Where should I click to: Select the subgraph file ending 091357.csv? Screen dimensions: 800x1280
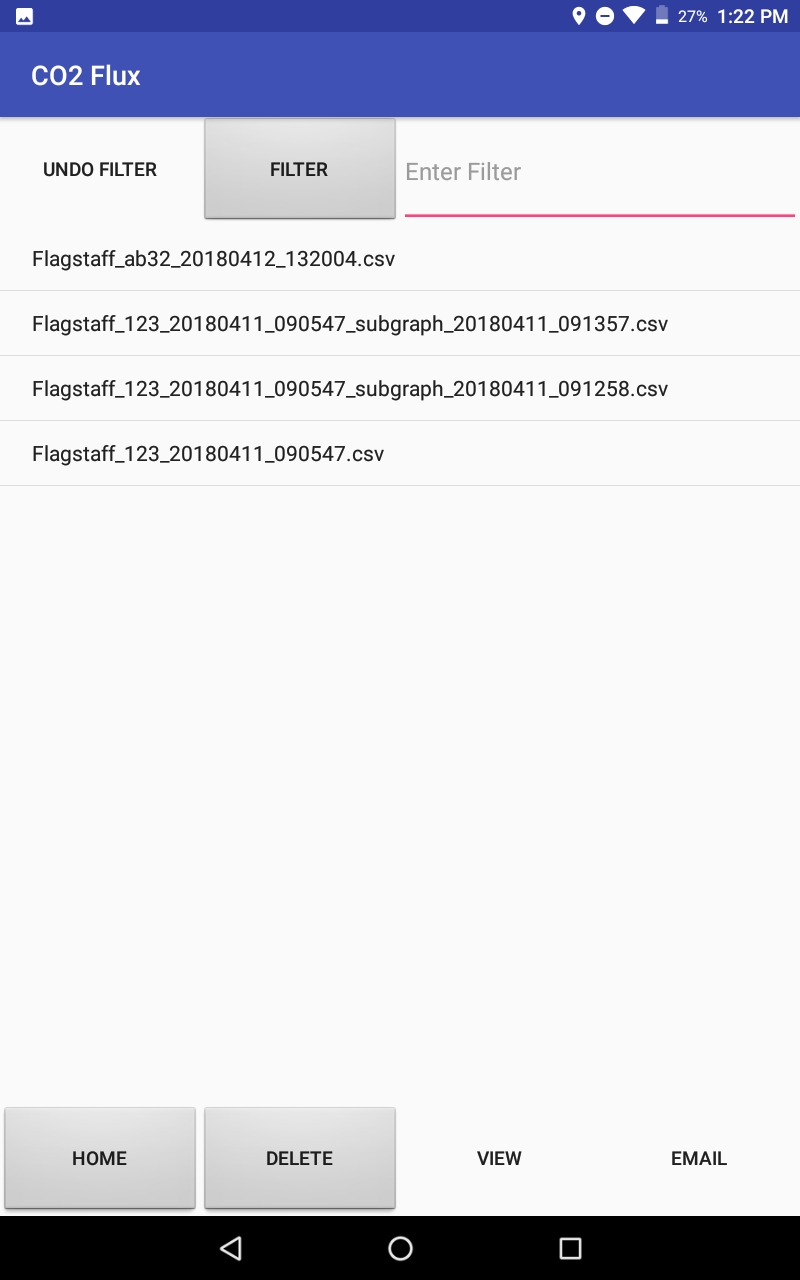350,324
